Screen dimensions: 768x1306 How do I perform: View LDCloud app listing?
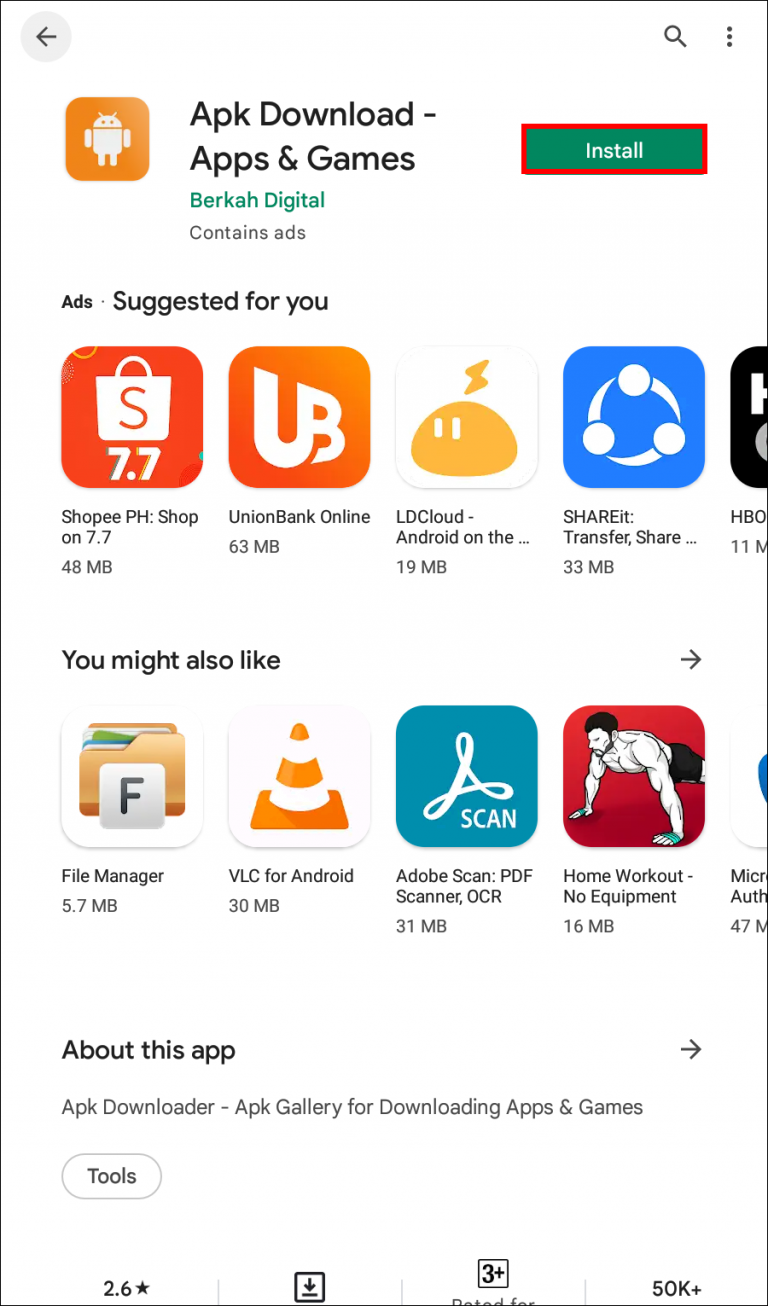466,417
